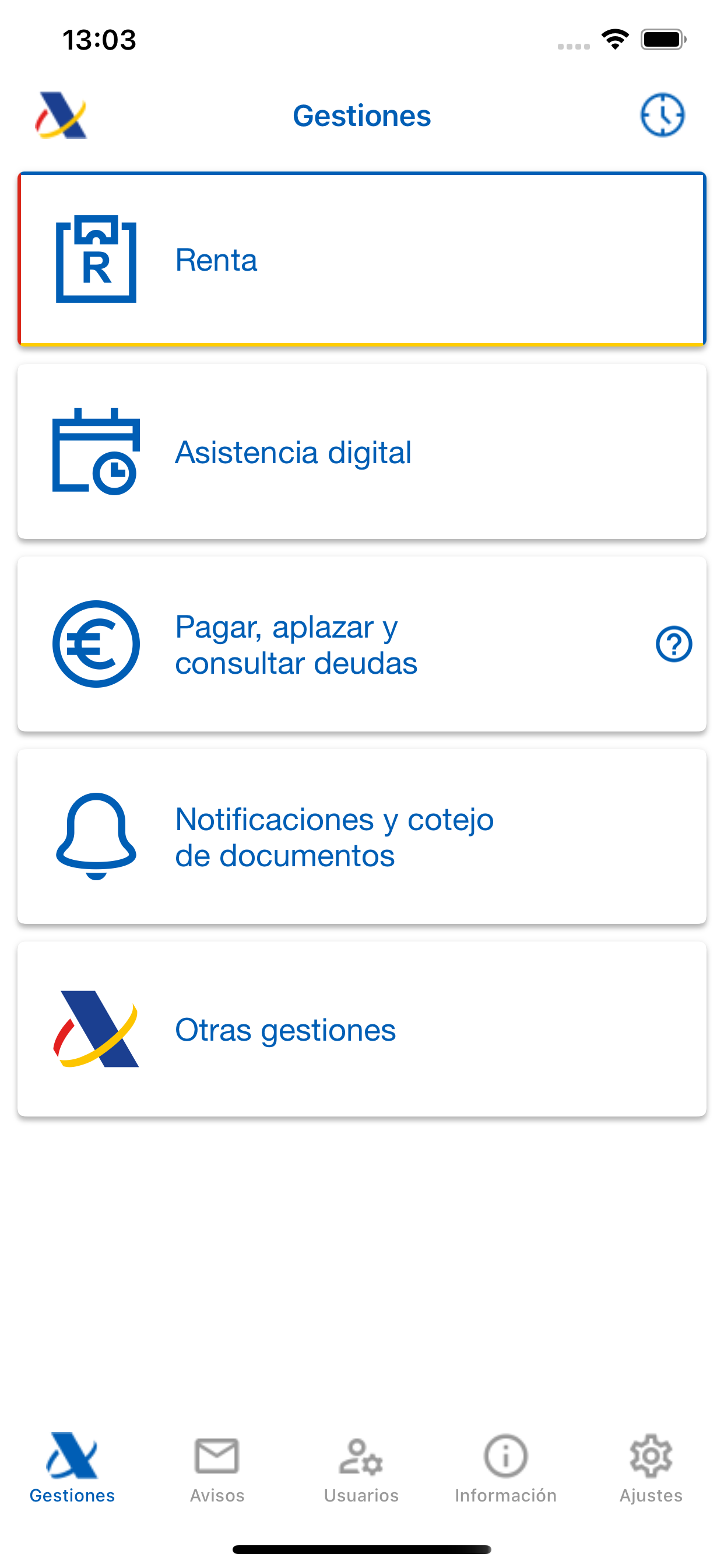
Task: Open the Renta card
Action: 362,260
